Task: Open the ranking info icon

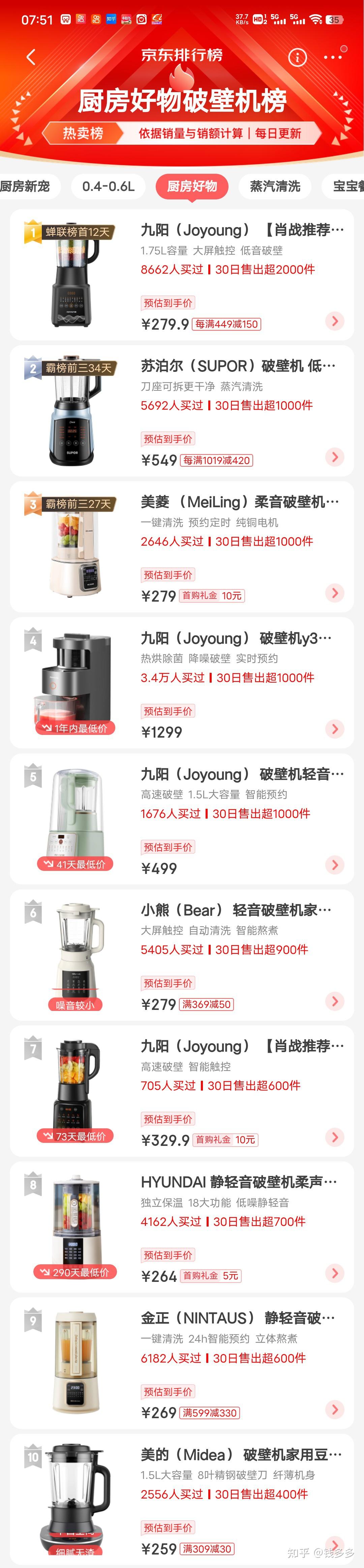Action: 297,57
